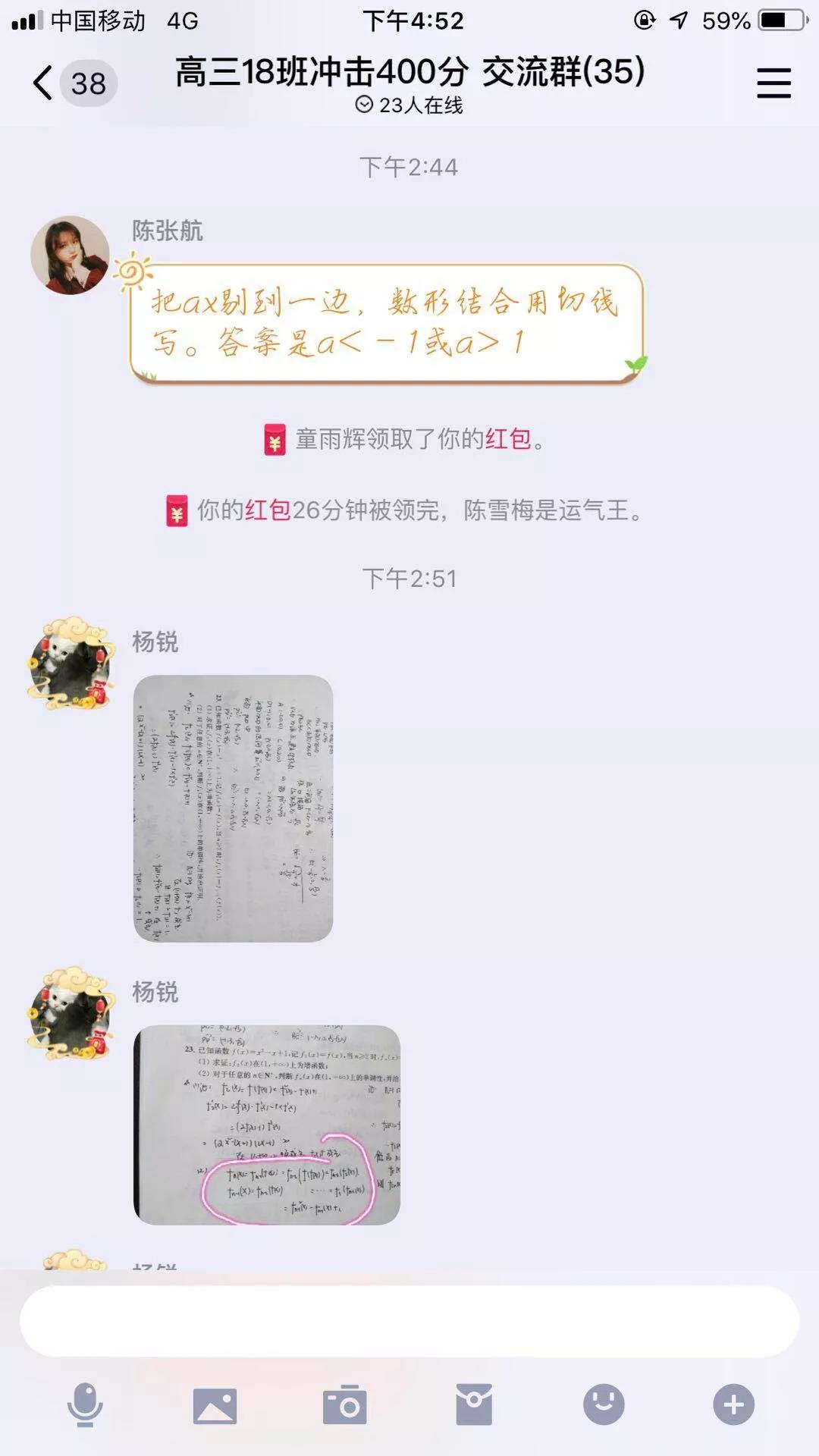This screenshot has width=819, height=1456.
Task: Open 杨锐's first homework photo
Action: click(x=233, y=808)
